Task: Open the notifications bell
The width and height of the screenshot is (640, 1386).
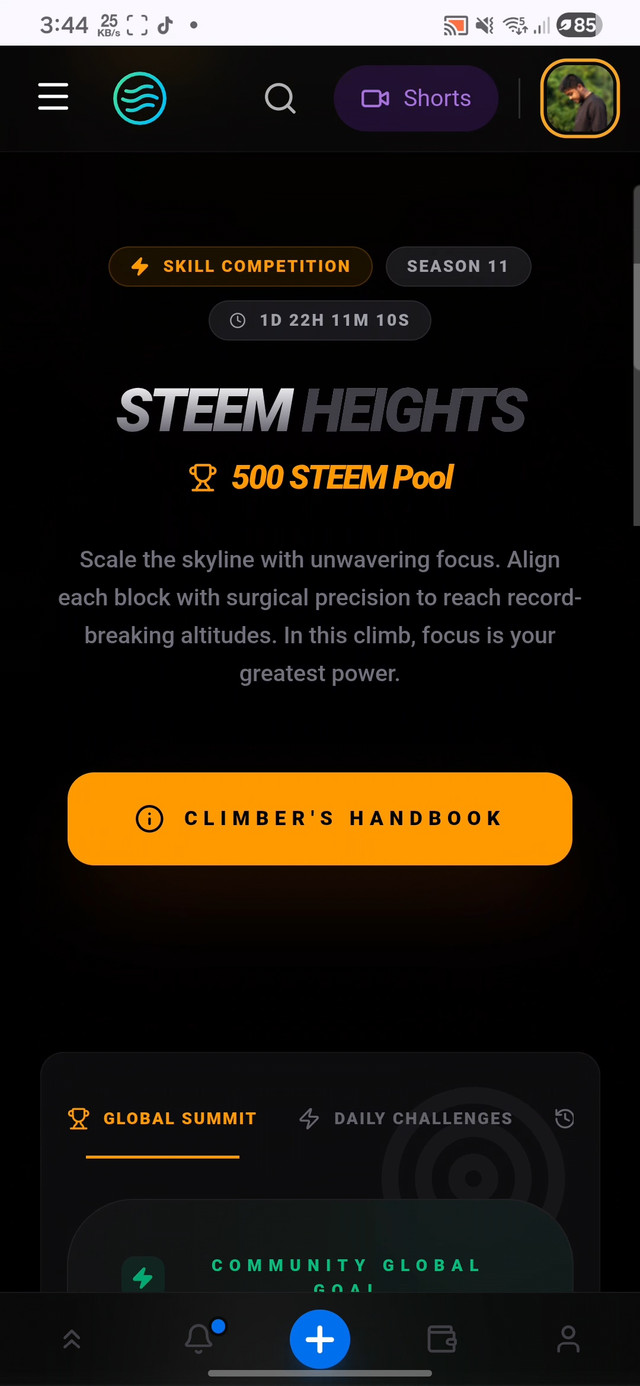Action: (x=199, y=1338)
